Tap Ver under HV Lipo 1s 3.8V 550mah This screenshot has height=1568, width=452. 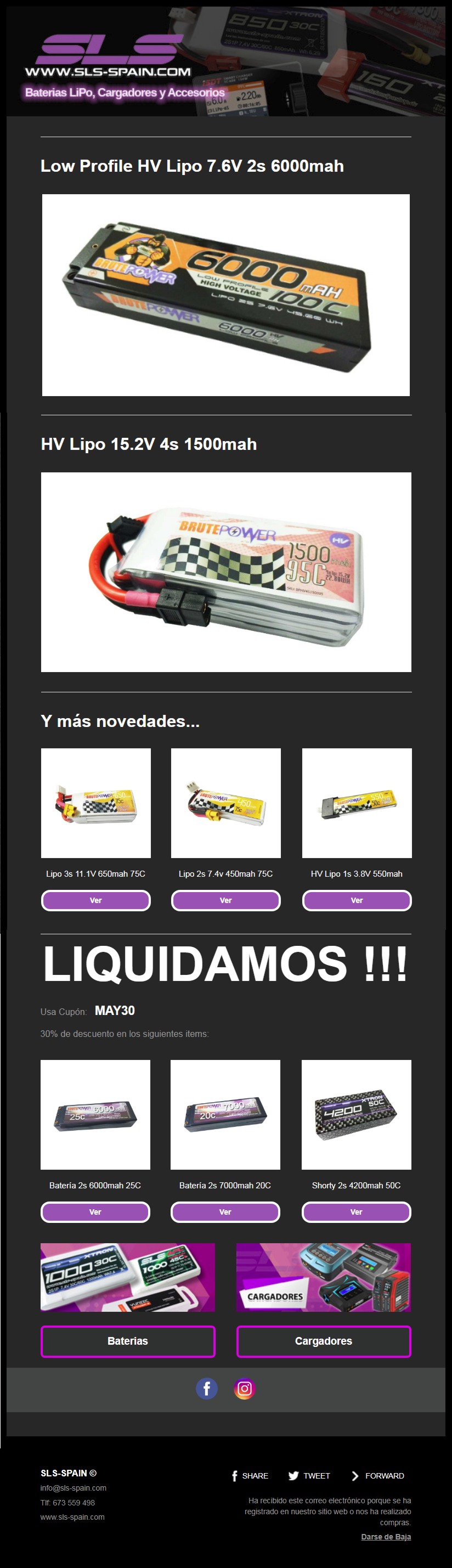pyautogui.click(x=357, y=900)
